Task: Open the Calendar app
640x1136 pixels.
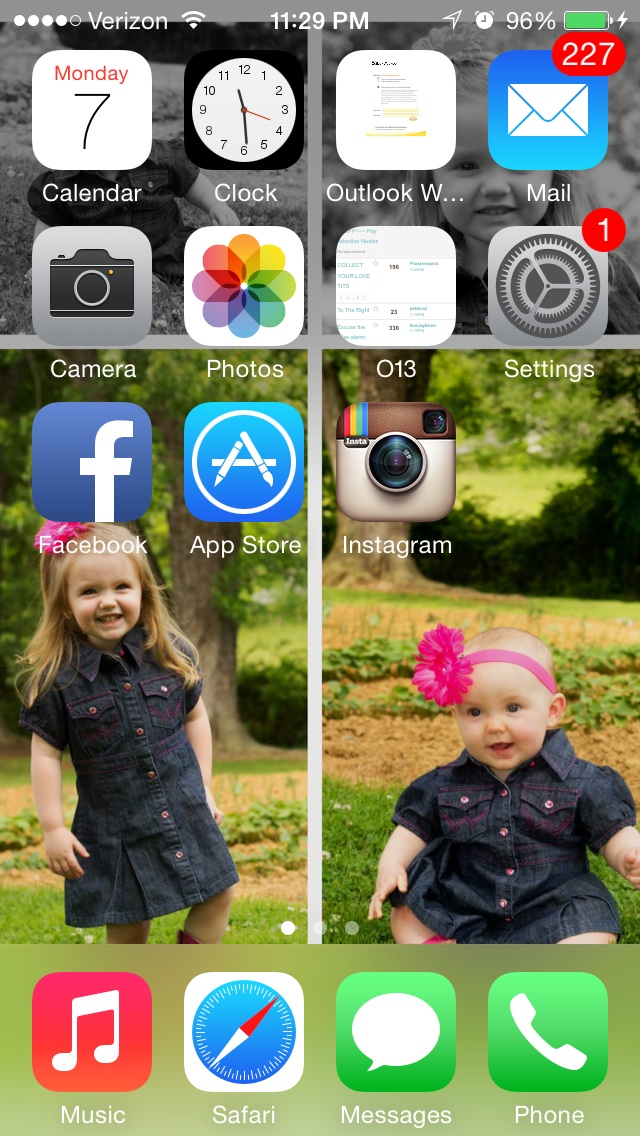Action: click(92, 110)
